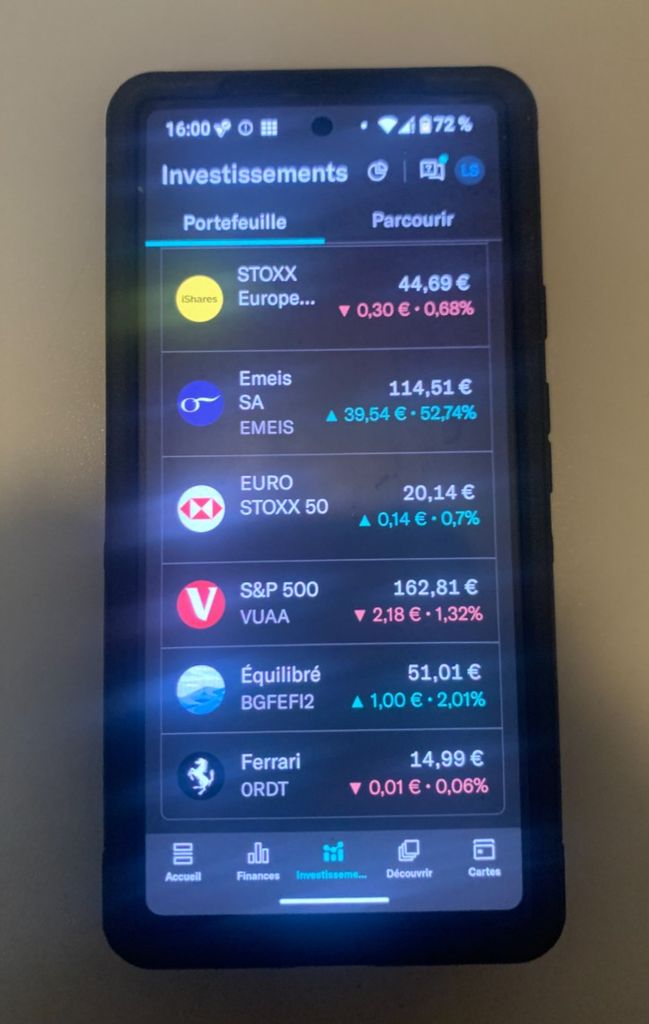This screenshot has width=649, height=1024.
Task: Switch to the Finances tab
Action: [x=258, y=861]
